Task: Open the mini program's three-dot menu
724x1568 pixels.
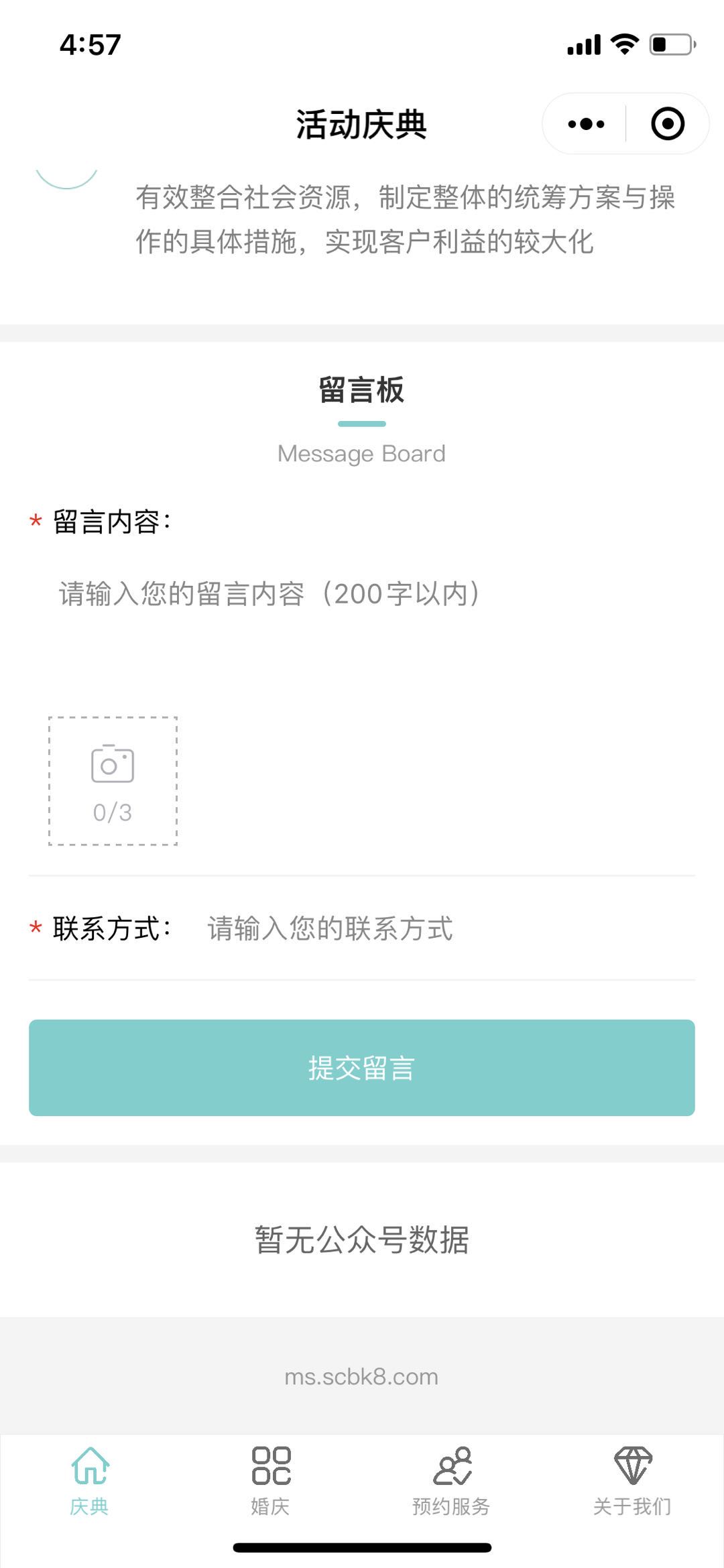Action: pos(585,124)
